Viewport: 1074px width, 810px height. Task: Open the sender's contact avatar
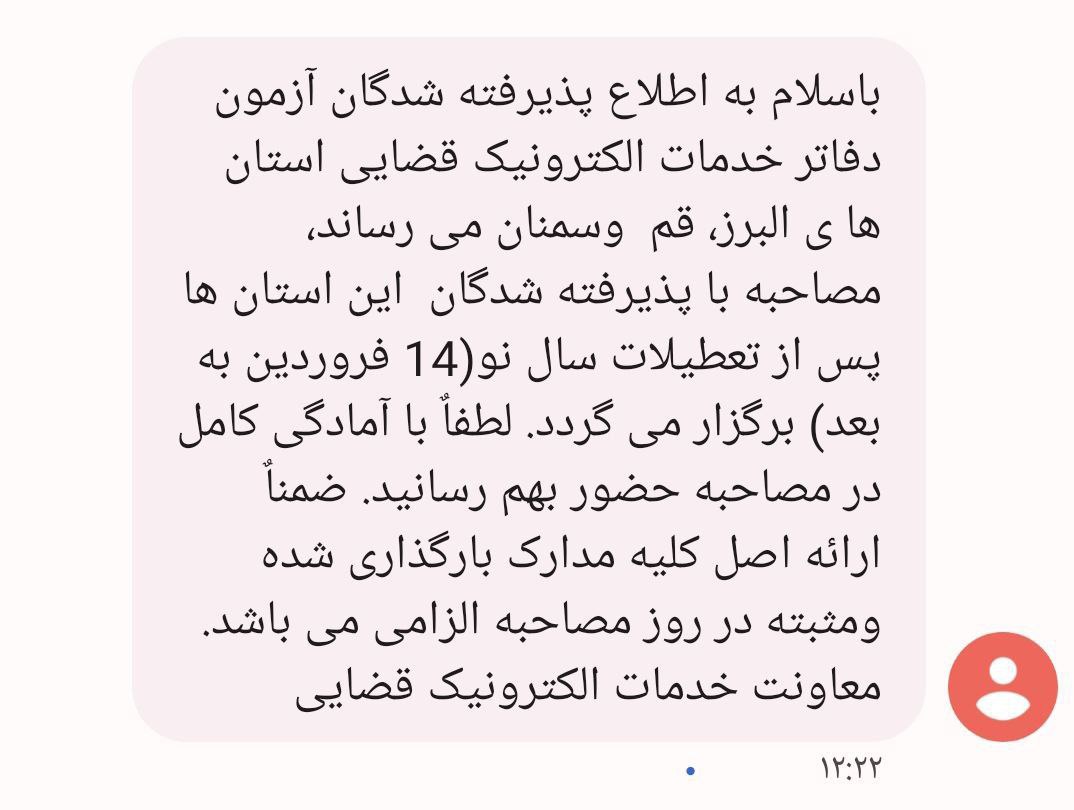pyautogui.click(x=1002, y=687)
